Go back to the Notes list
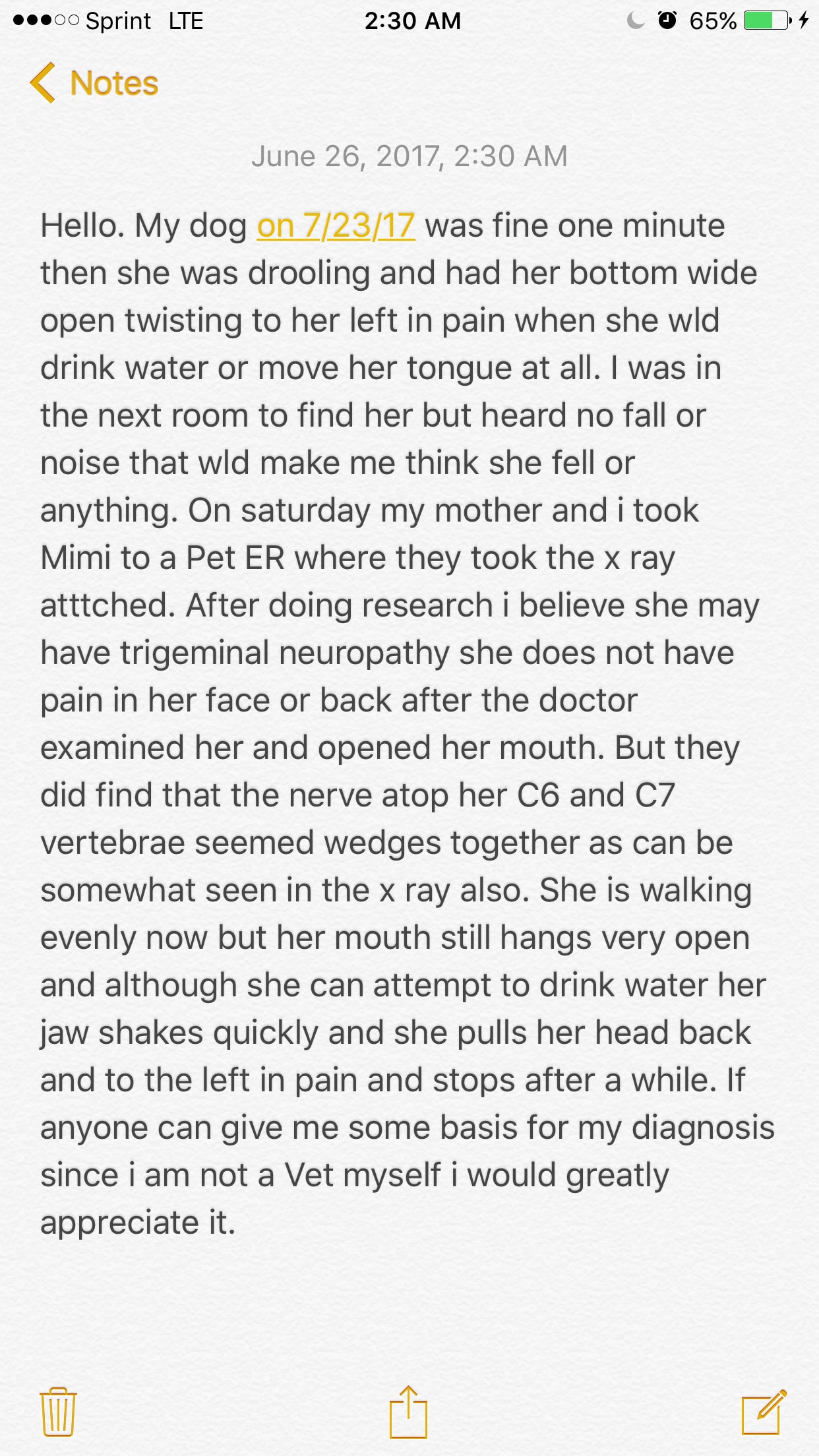The width and height of the screenshot is (819, 1456). pyautogui.click(x=94, y=84)
